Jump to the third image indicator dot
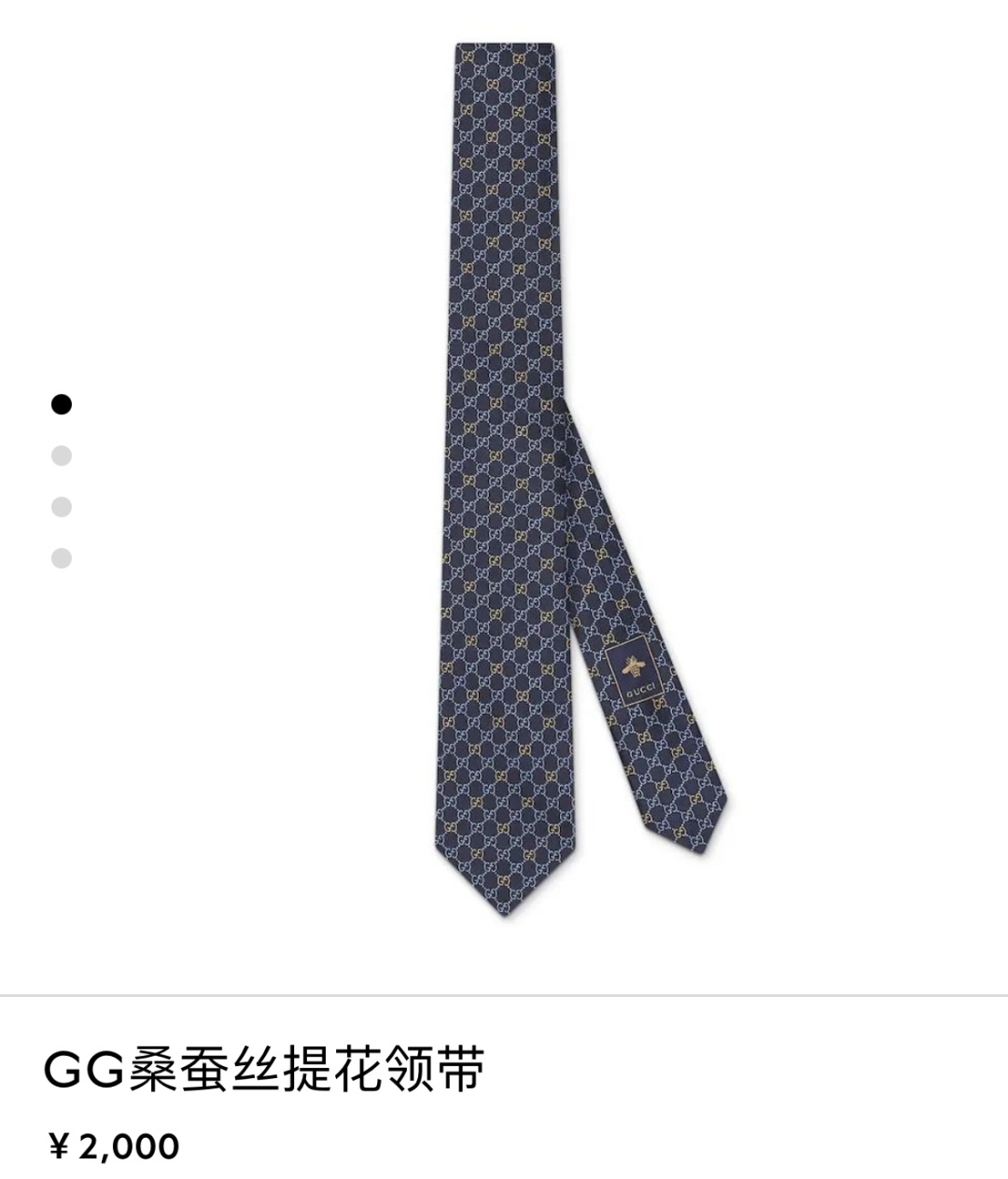Viewport: 1008px width, 1179px height. click(62, 507)
